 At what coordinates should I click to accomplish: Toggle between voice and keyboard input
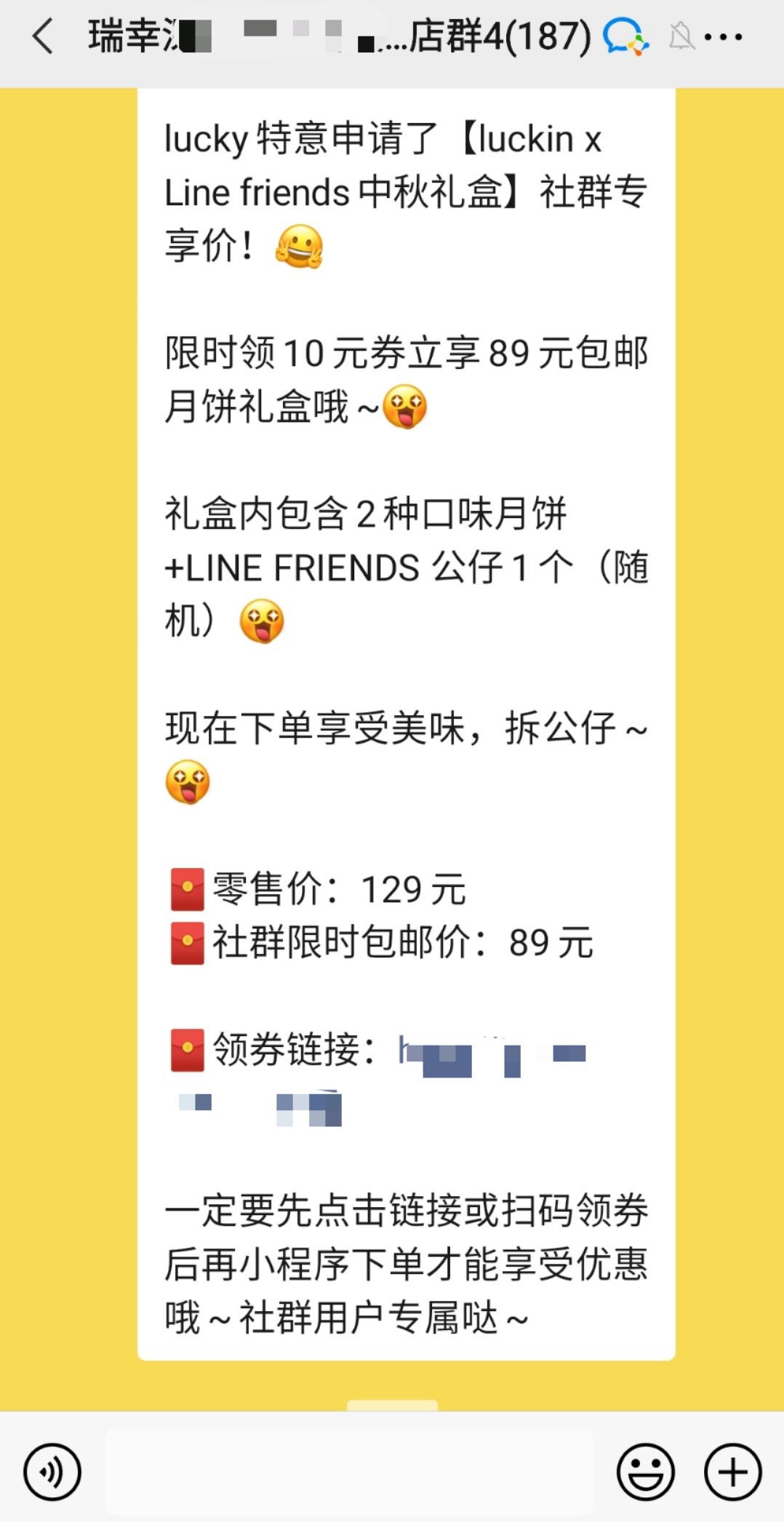[x=52, y=1471]
